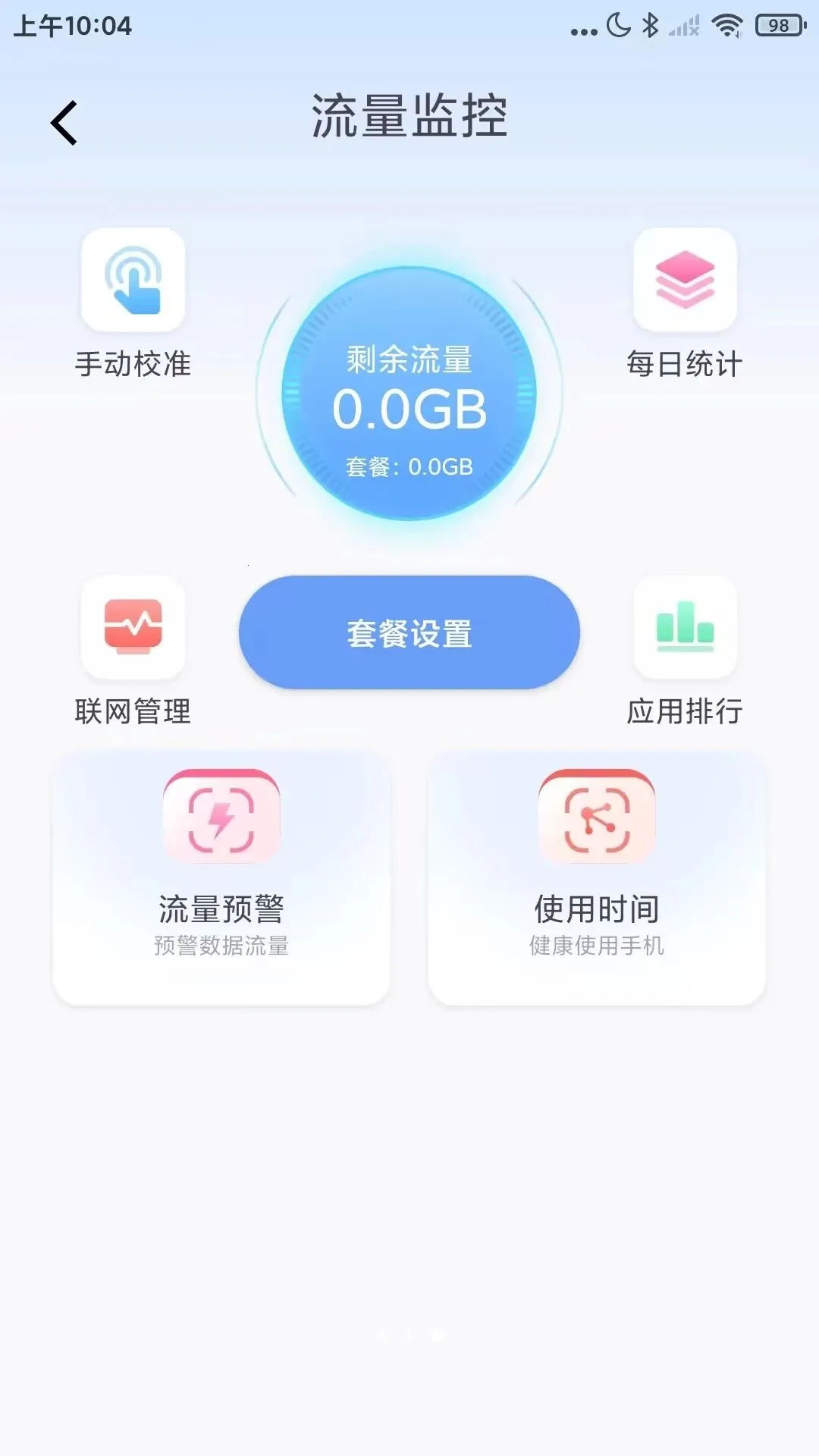Go back using the left arrow
This screenshot has width=819, height=1456.
coord(64,120)
